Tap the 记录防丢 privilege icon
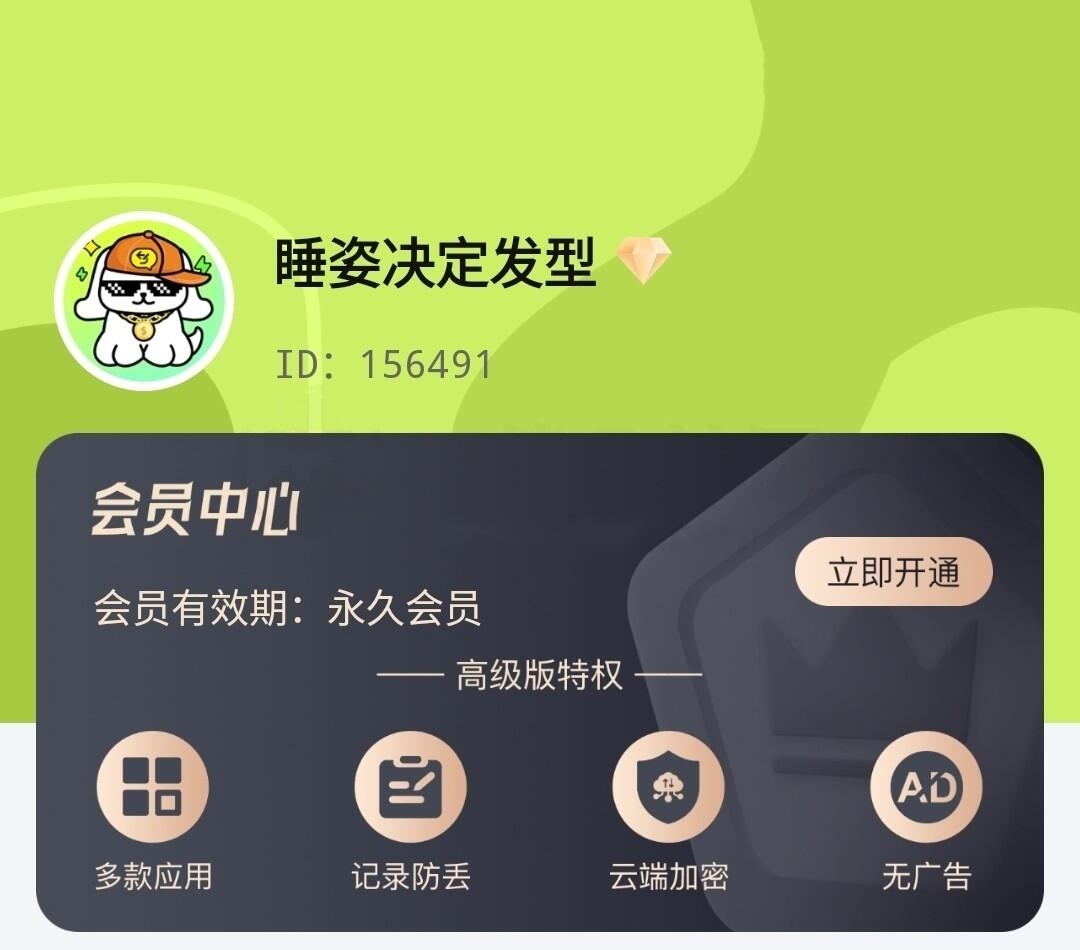This screenshot has width=1080, height=950. tap(410, 787)
